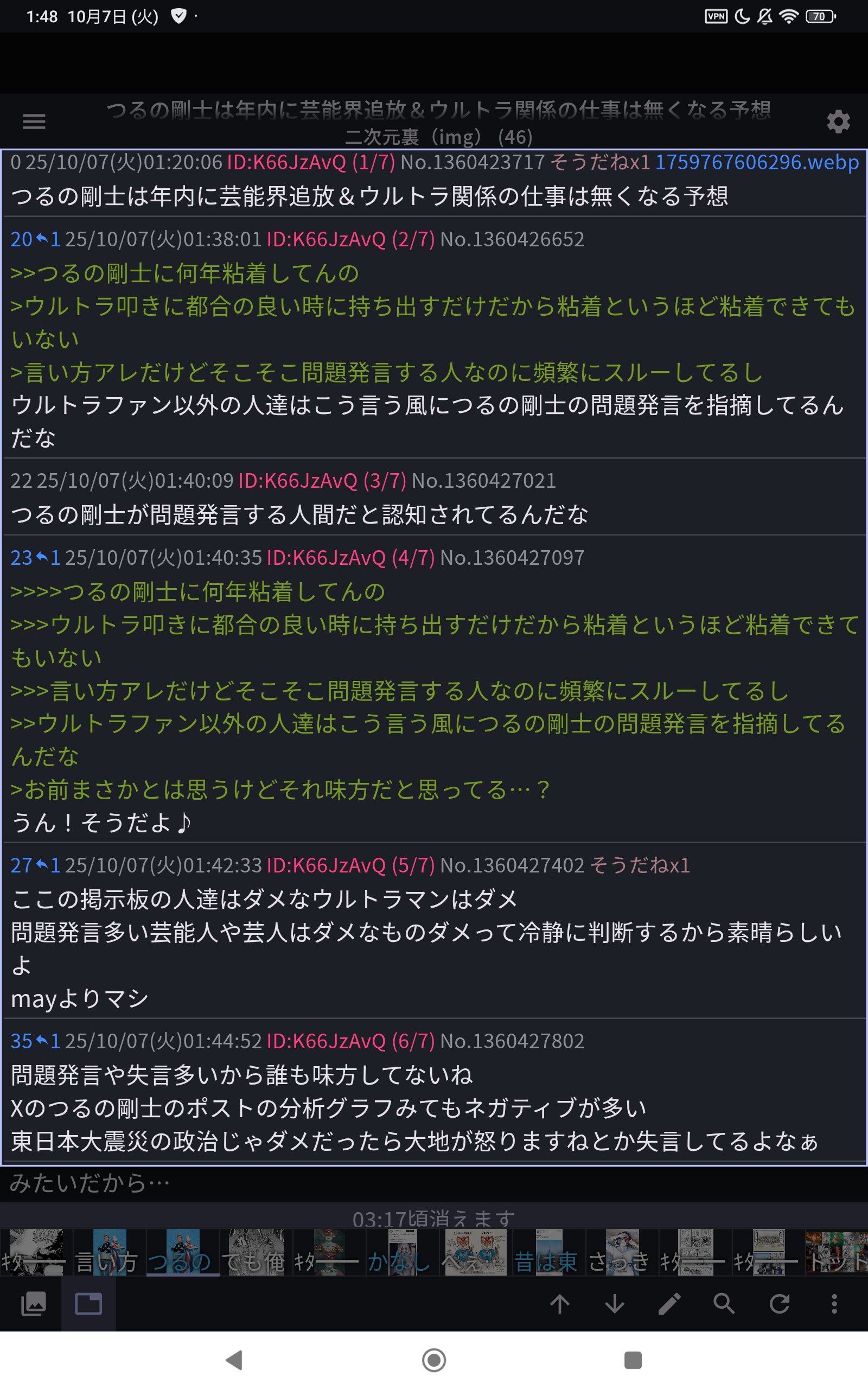Write a reply with the pencil icon
868x1389 pixels.
point(669,1303)
